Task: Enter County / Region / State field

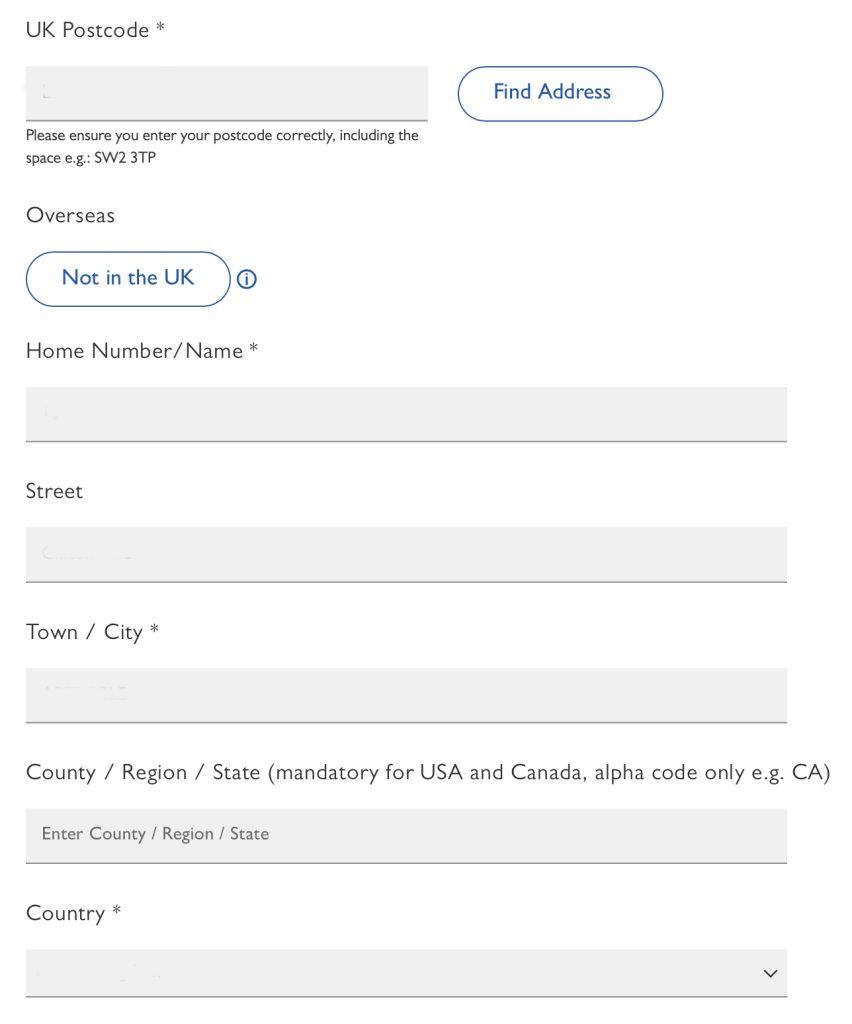Action: (x=406, y=835)
